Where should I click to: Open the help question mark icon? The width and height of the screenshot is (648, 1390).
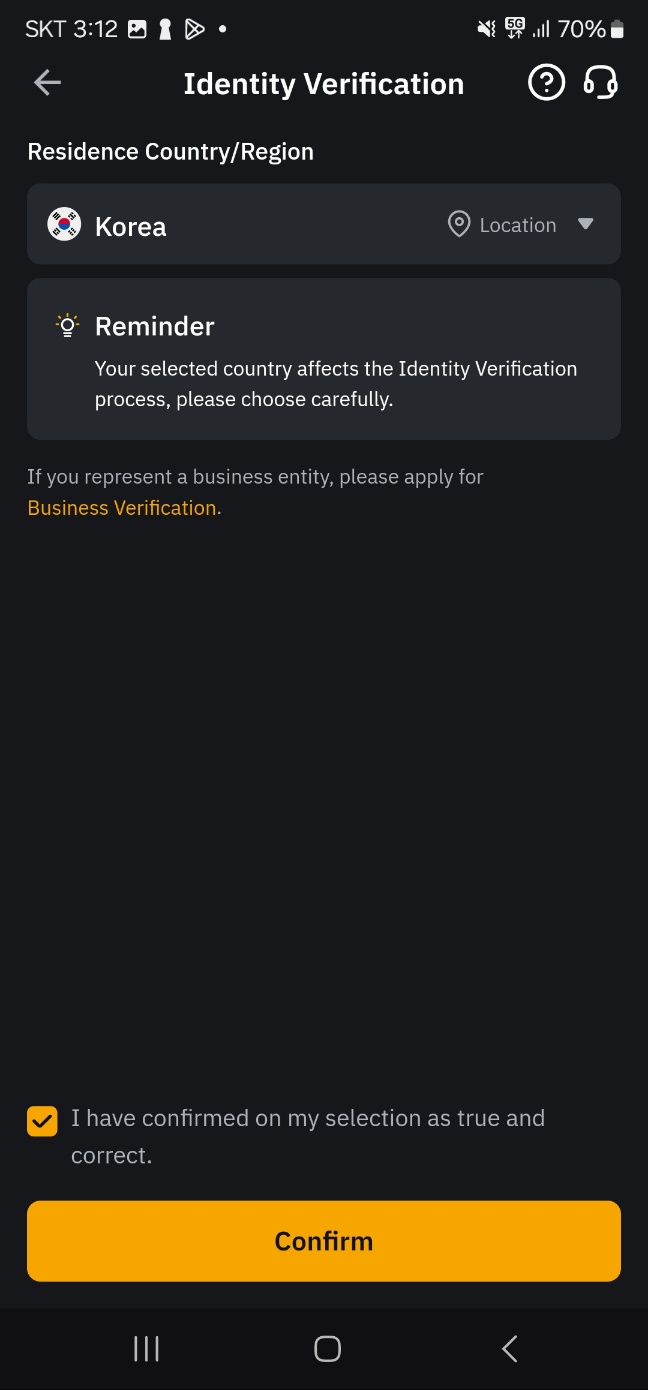(x=546, y=83)
